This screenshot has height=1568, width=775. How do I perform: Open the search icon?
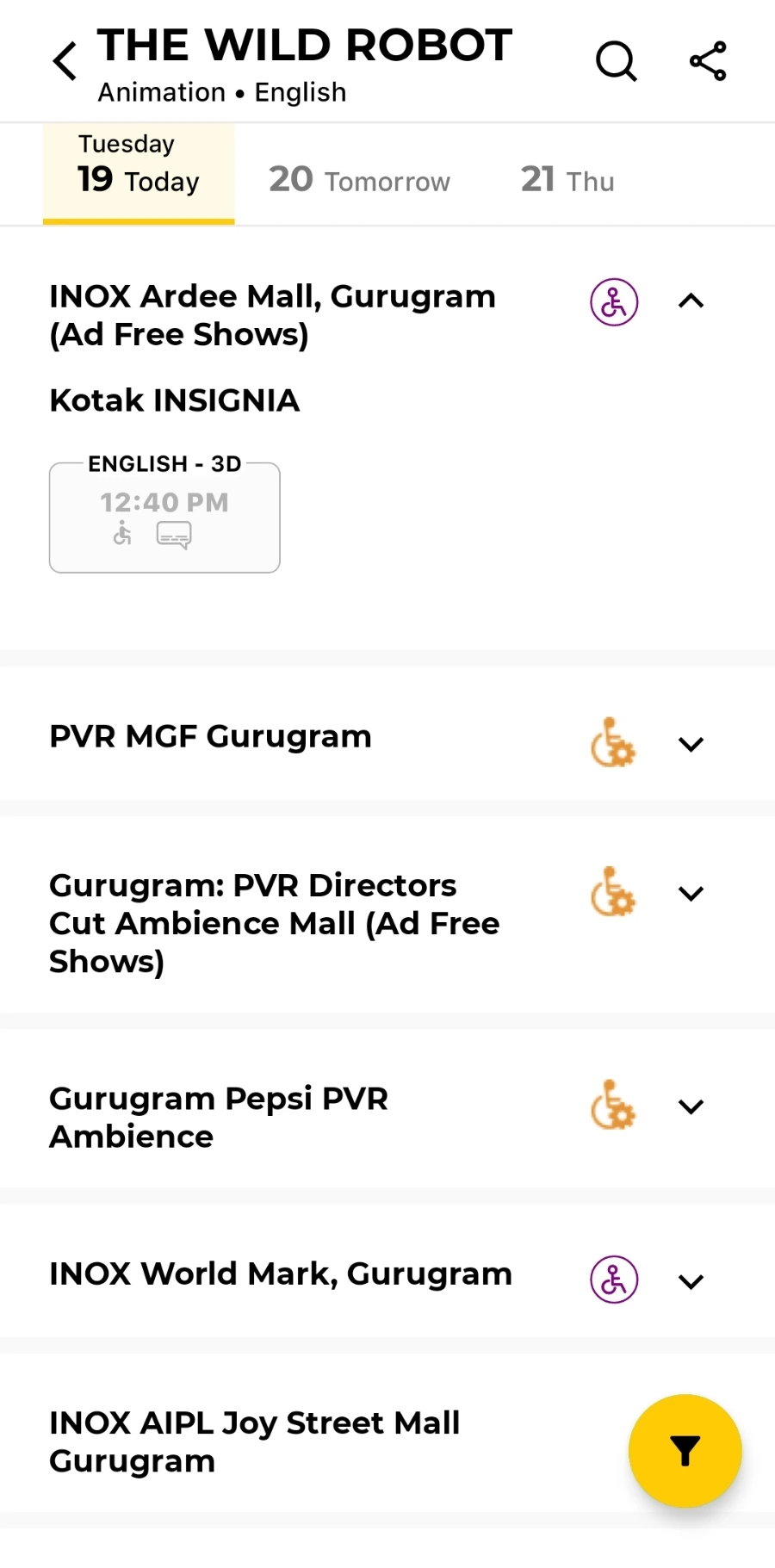[617, 61]
